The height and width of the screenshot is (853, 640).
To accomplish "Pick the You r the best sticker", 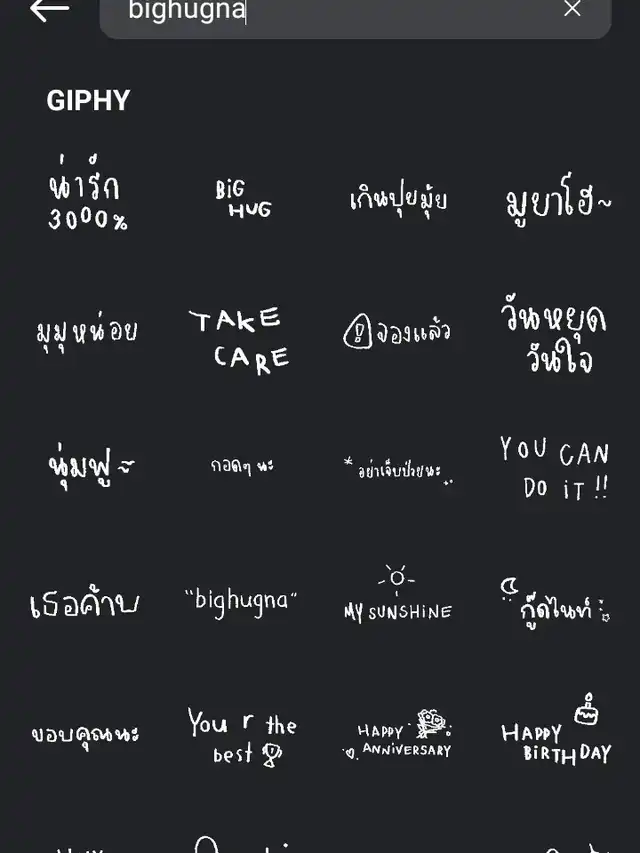I will pos(242,737).
